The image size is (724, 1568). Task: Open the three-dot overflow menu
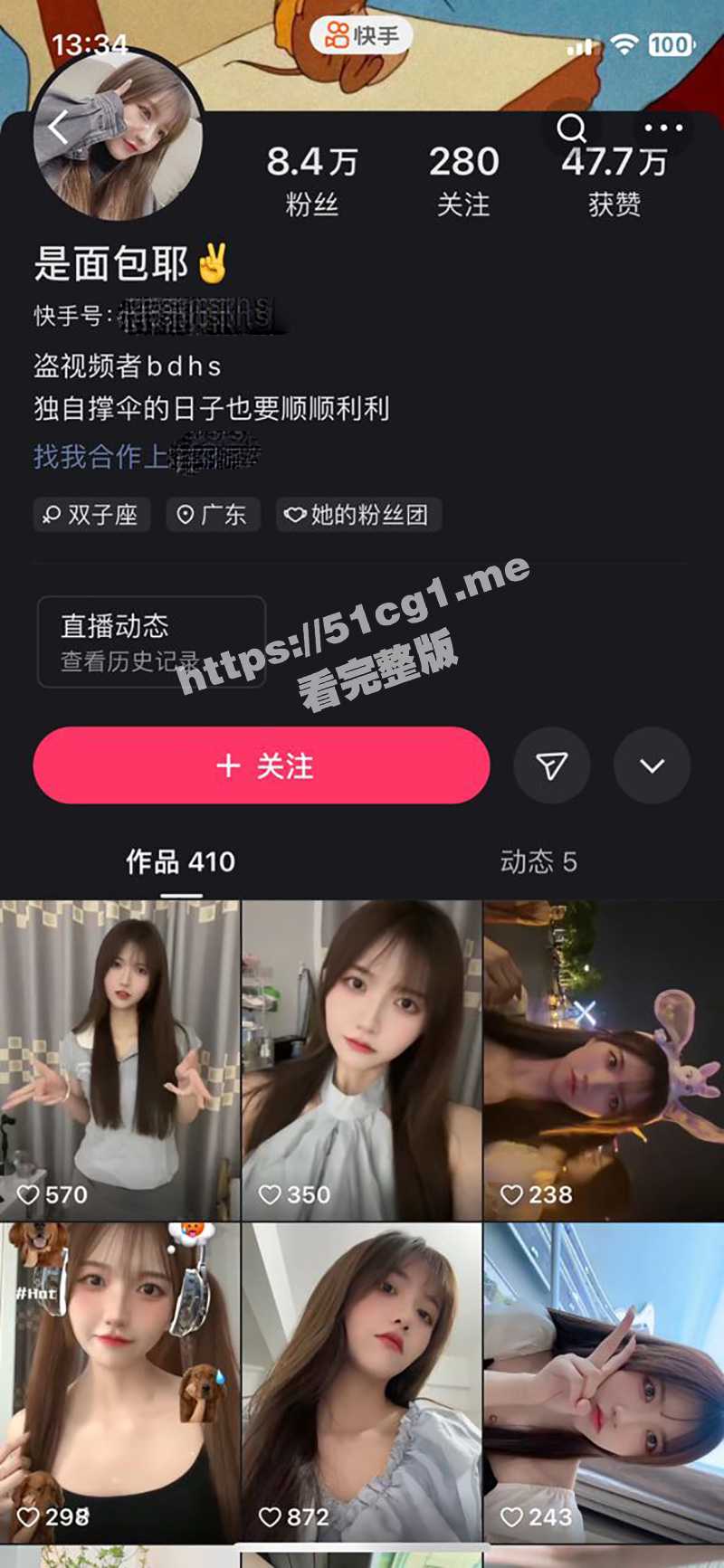click(663, 128)
